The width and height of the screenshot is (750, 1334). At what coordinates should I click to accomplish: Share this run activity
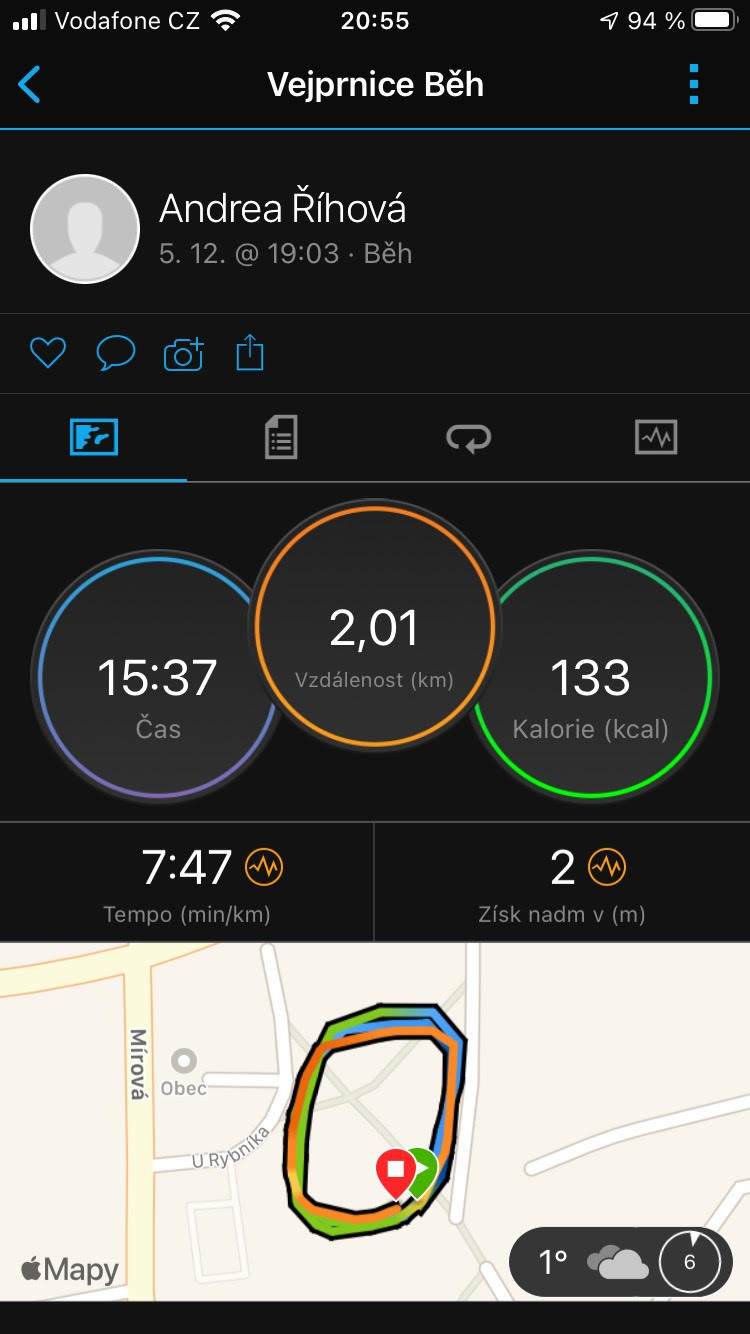(x=249, y=353)
